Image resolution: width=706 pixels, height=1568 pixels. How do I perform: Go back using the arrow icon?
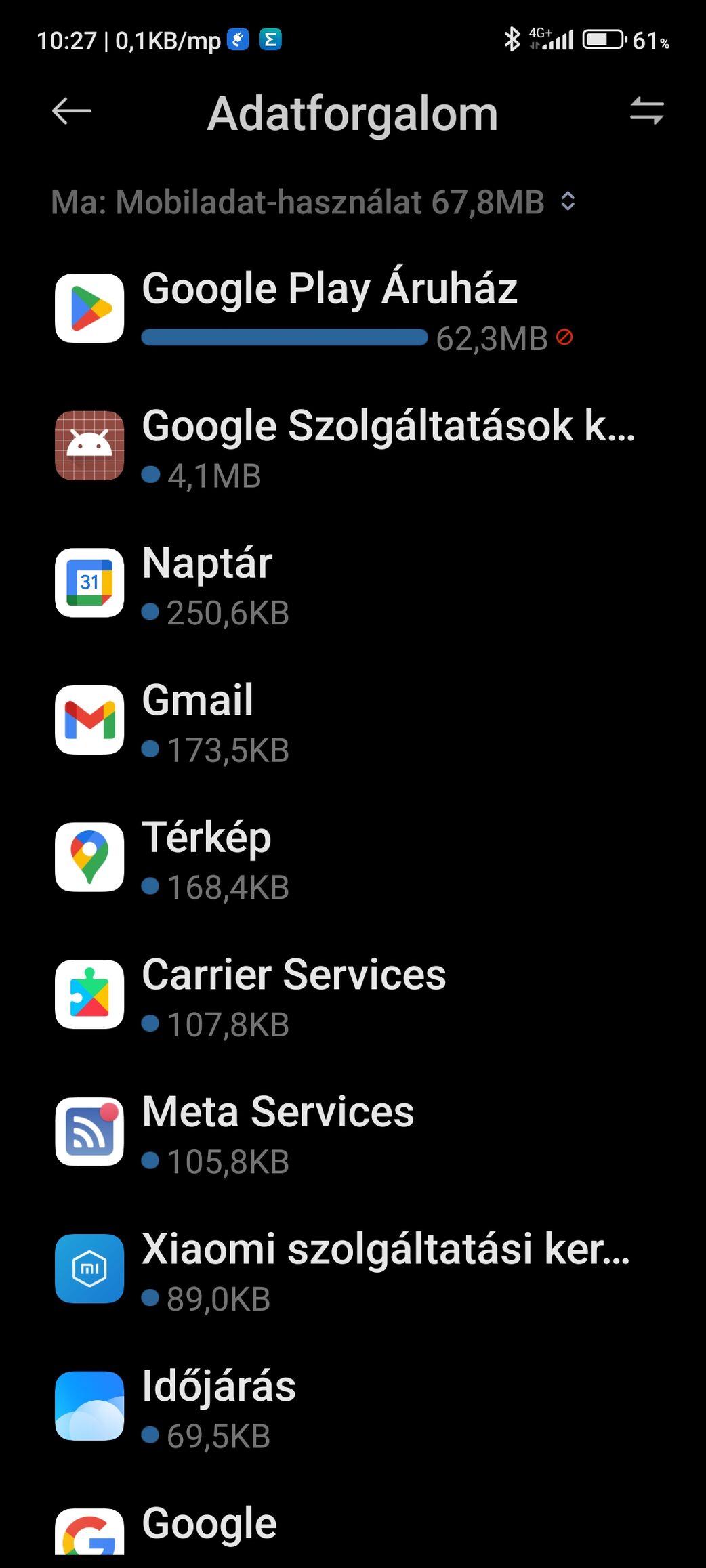tap(71, 111)
